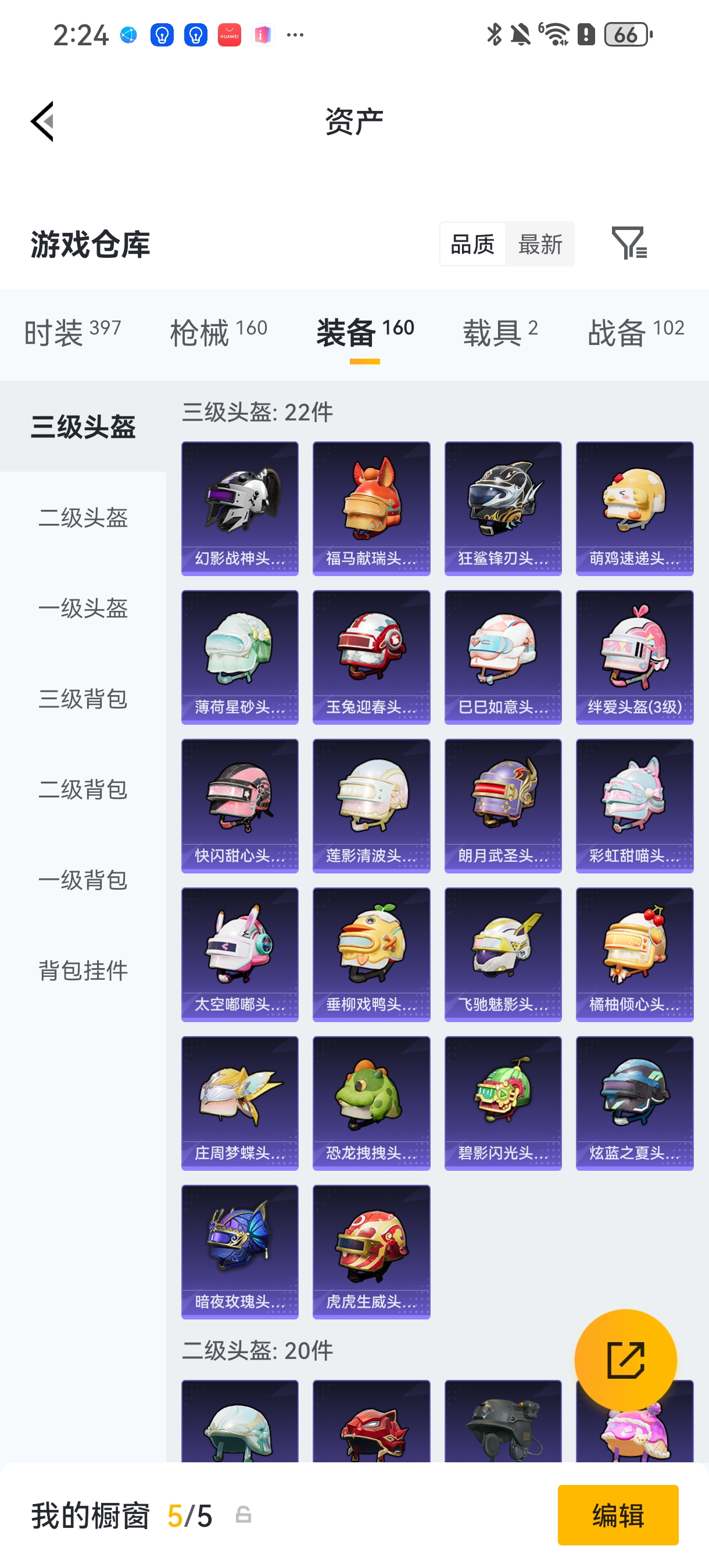Switch sorting to 最新
709x1568 pixels.
[541, 243]
